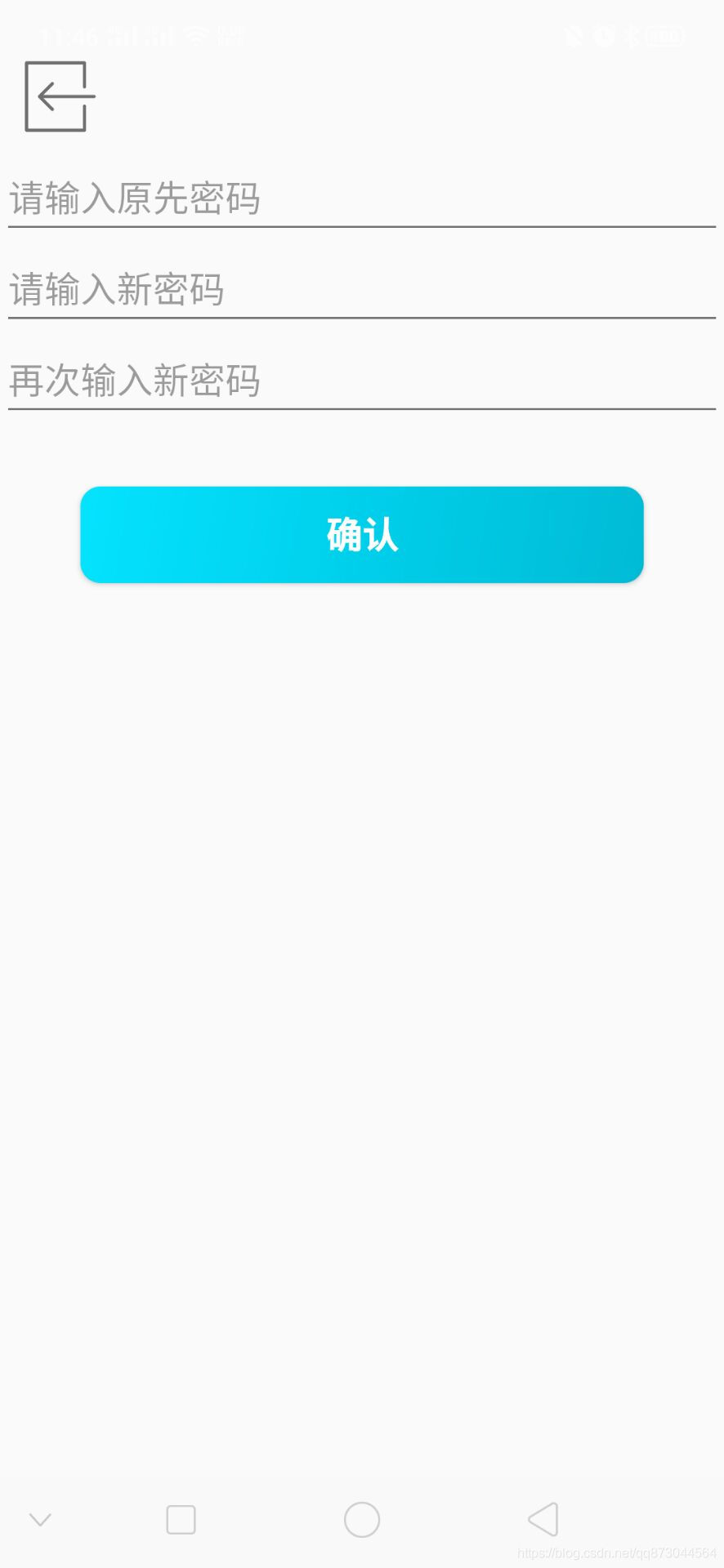
Task: Focus the 请输入原先密码 field
Action: point(362,199)
